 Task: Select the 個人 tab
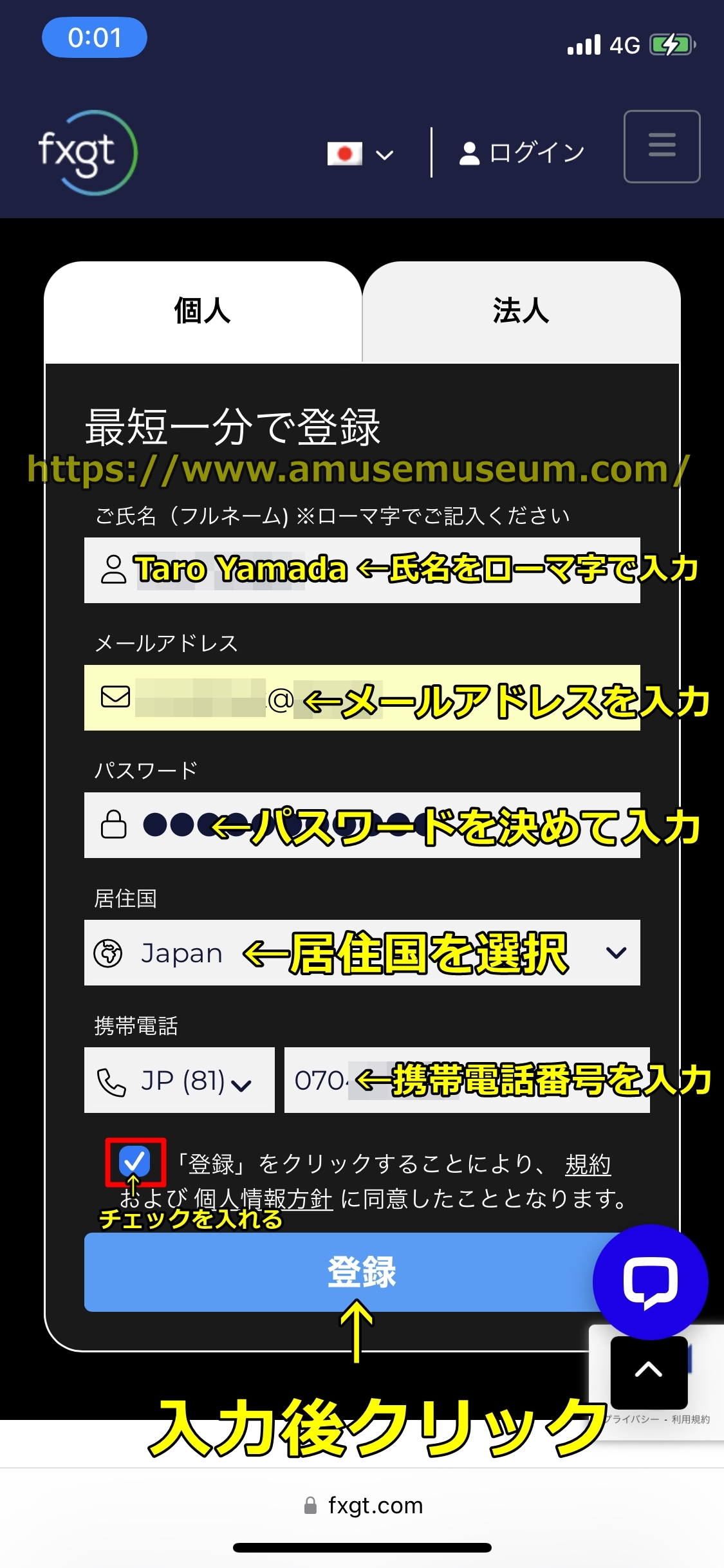coord(203,312)
